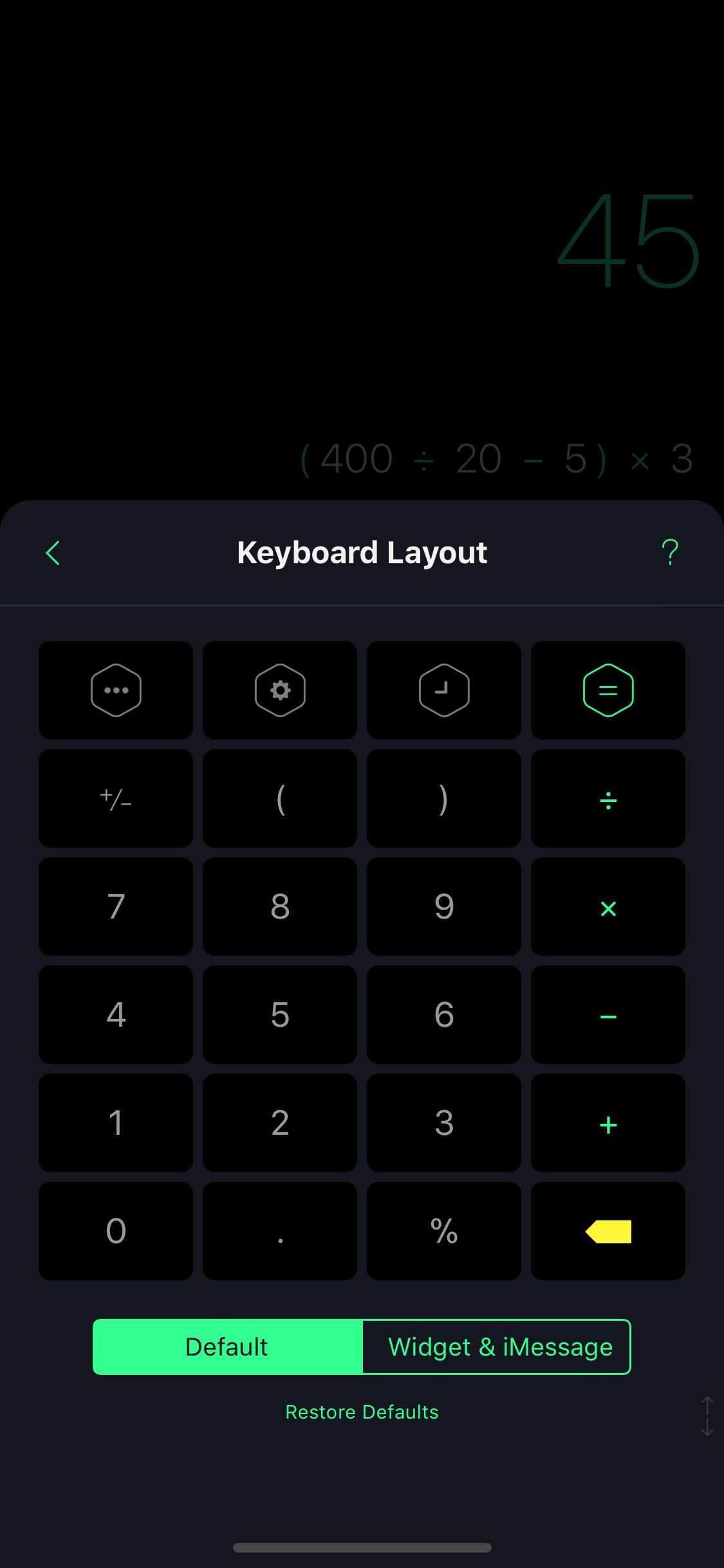This screenshot has height=1568, width=724.
Task: Tap the plus/minus sign key
Action: click(x=116, y=798)
